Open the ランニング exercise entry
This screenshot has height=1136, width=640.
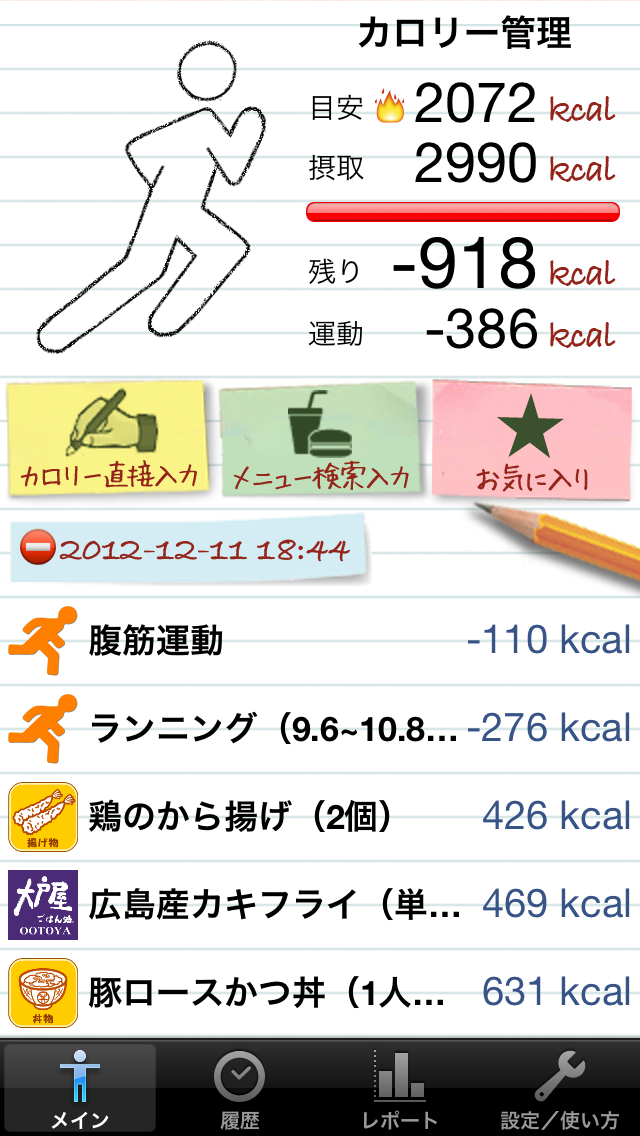click(x=320, y=729)
